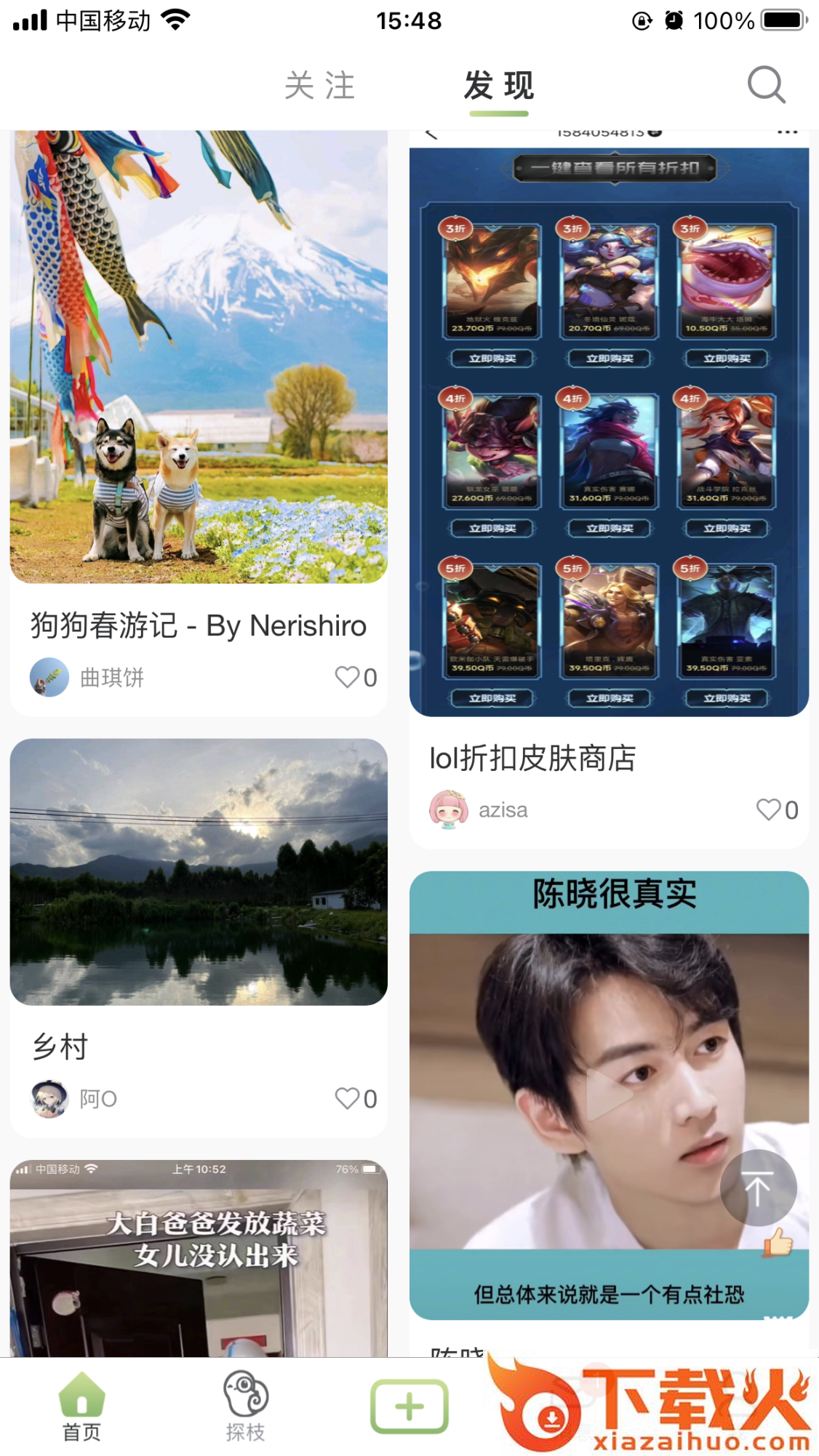Screen dimensions: 819x1456
Task: Switch to the 关注 tab
Action: click(x=320, y=85)
